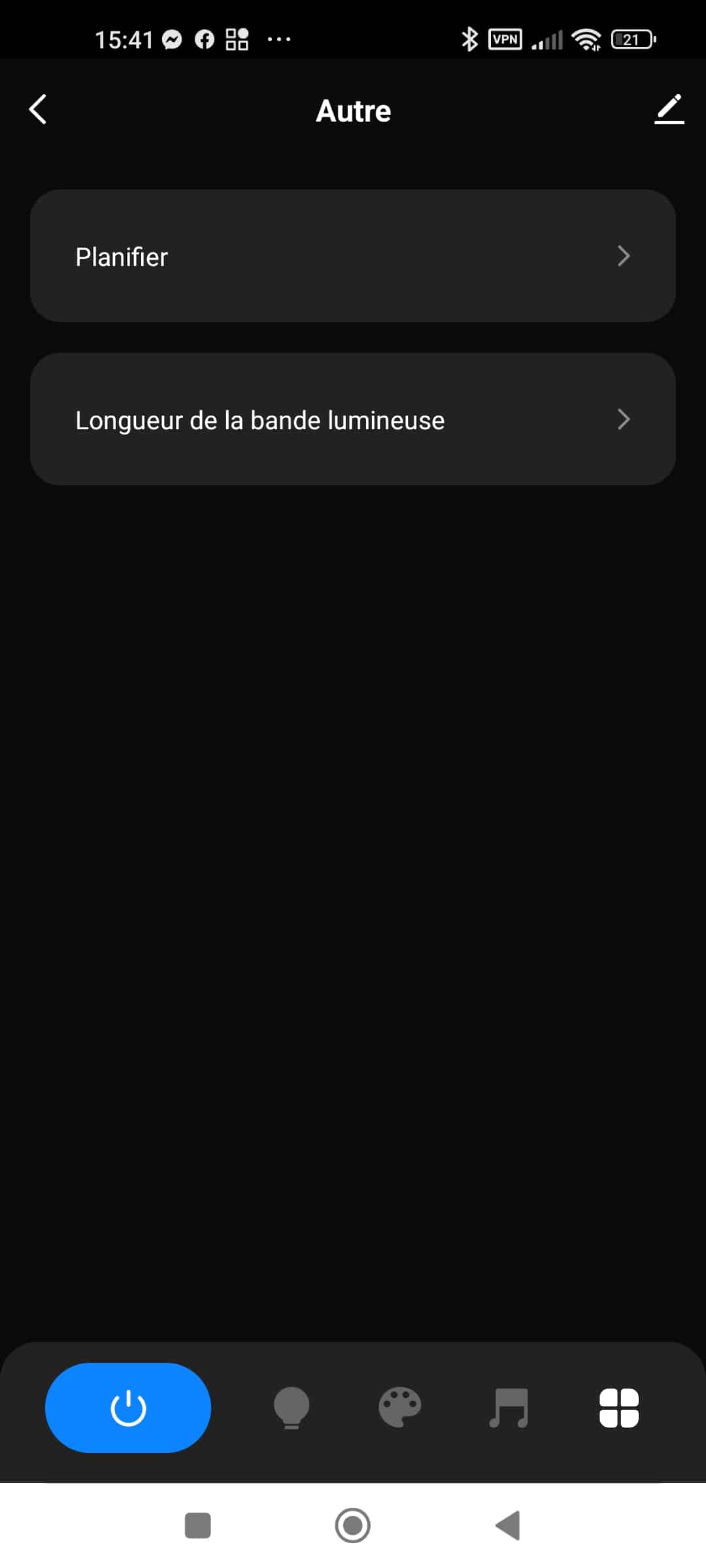Image resolution: width=706 pixels, height=1568 pixels.
Task: Select the four-squares grid tab
Action: (619, 1407)
